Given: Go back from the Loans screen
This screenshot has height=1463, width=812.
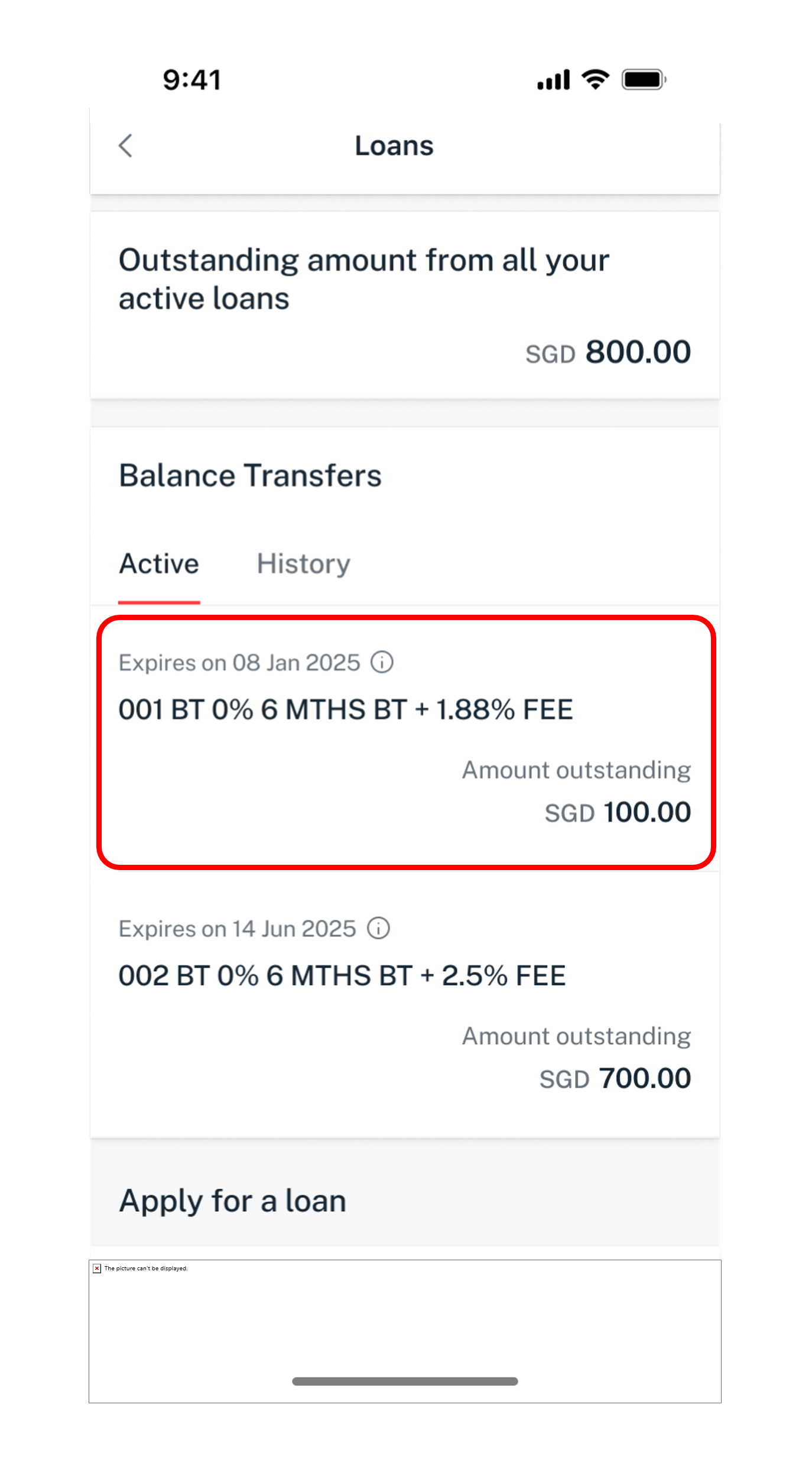Looking at the screenshot, I should point(125,145).
